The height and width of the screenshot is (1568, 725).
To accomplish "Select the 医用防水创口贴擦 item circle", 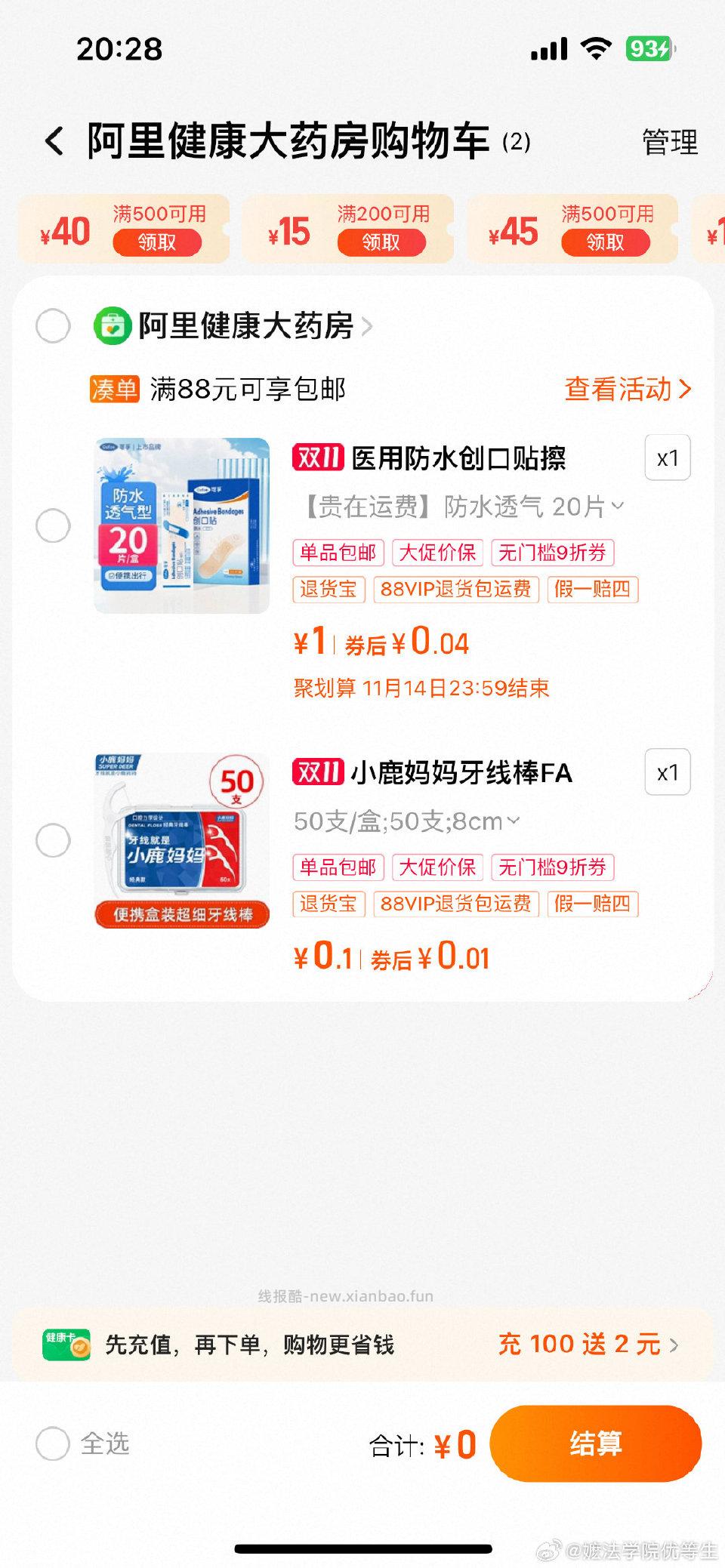I will (52, 526).
